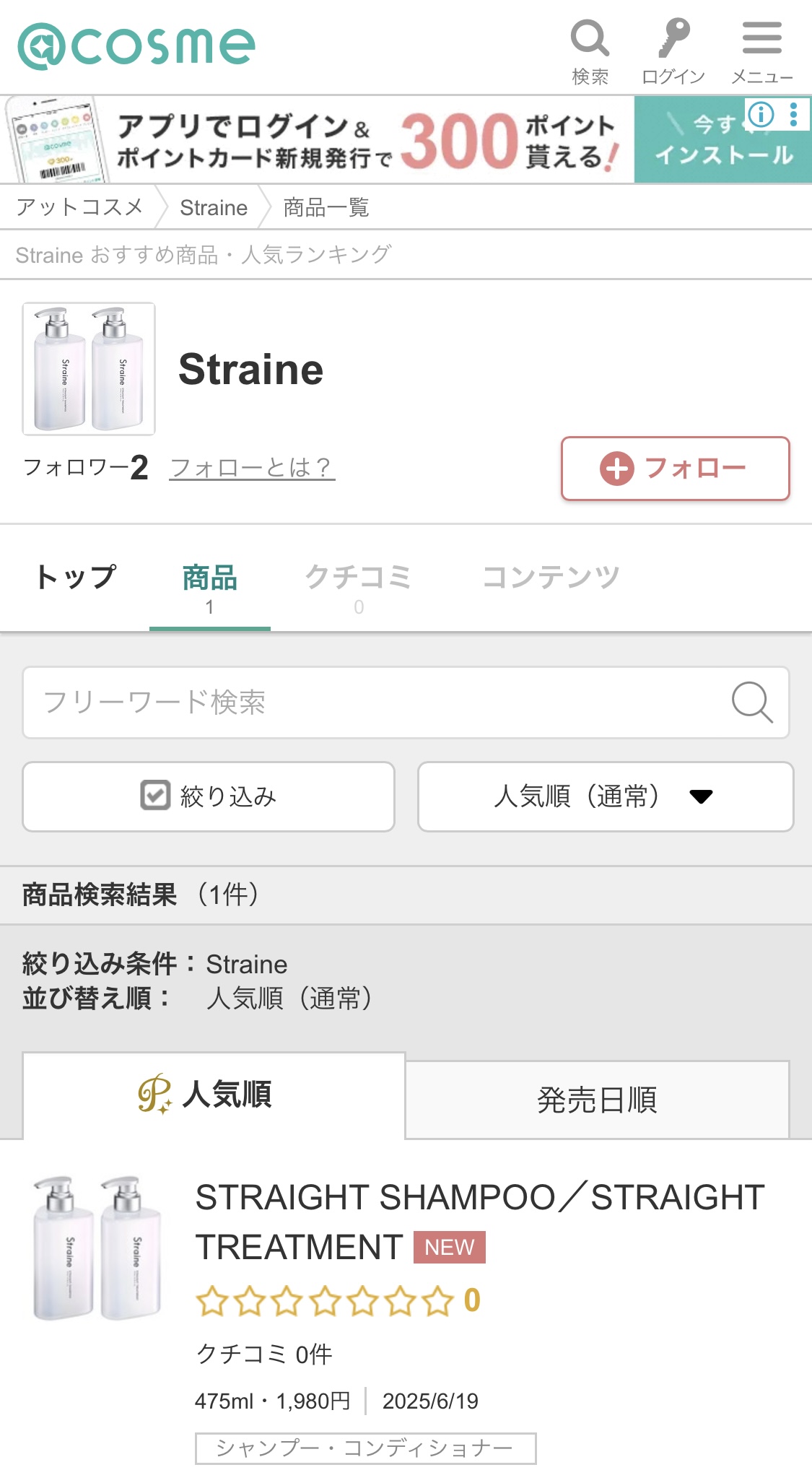Open the 検索 search icon in header
The height and width of the screenshot is (1470, 812).
point(590,52)
